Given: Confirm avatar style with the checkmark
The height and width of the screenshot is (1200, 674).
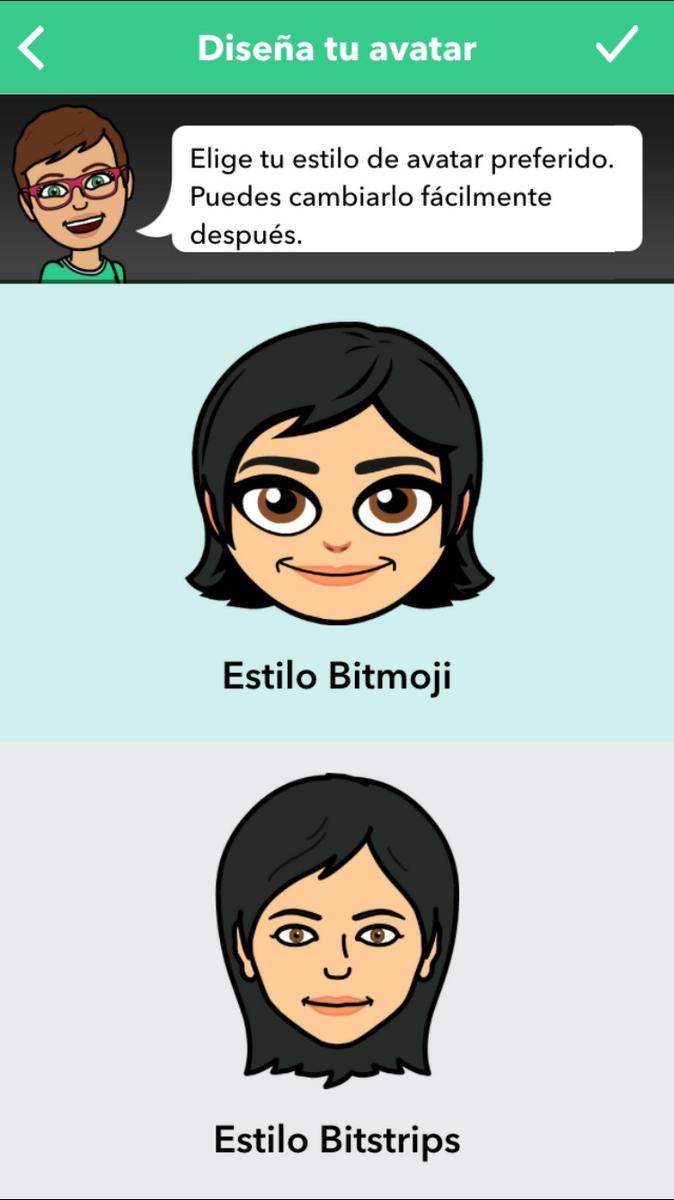Looking at the screenshot, I should click(616, 46).
